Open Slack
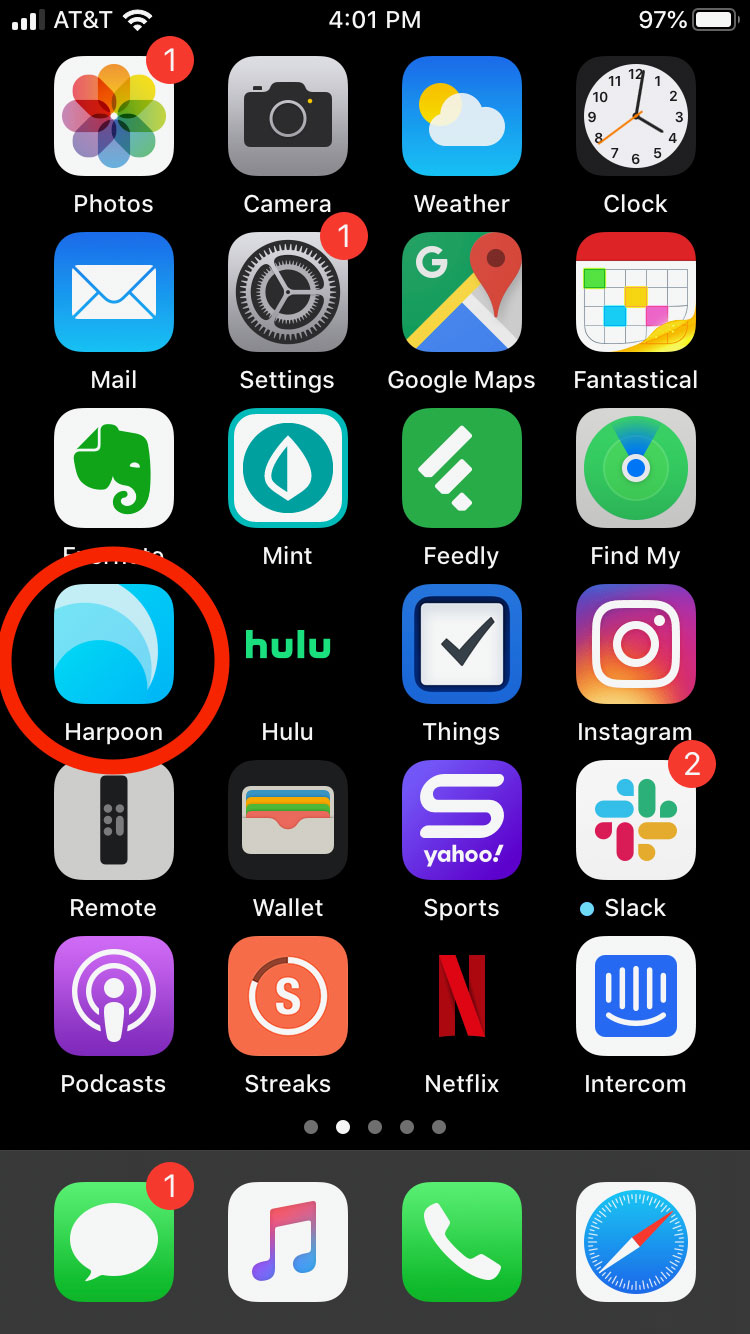 [636, 820]
